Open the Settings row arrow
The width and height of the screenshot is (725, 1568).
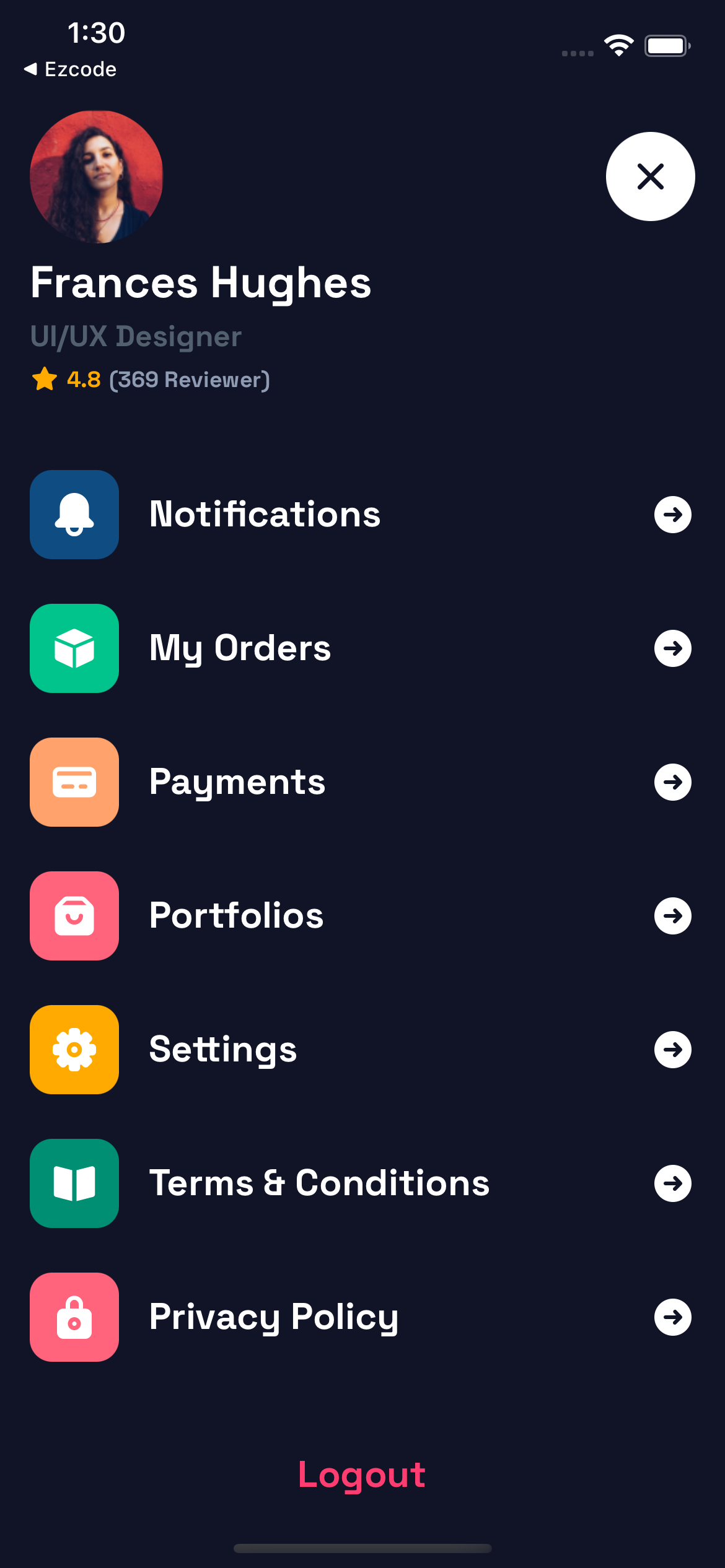point(672,1049)
